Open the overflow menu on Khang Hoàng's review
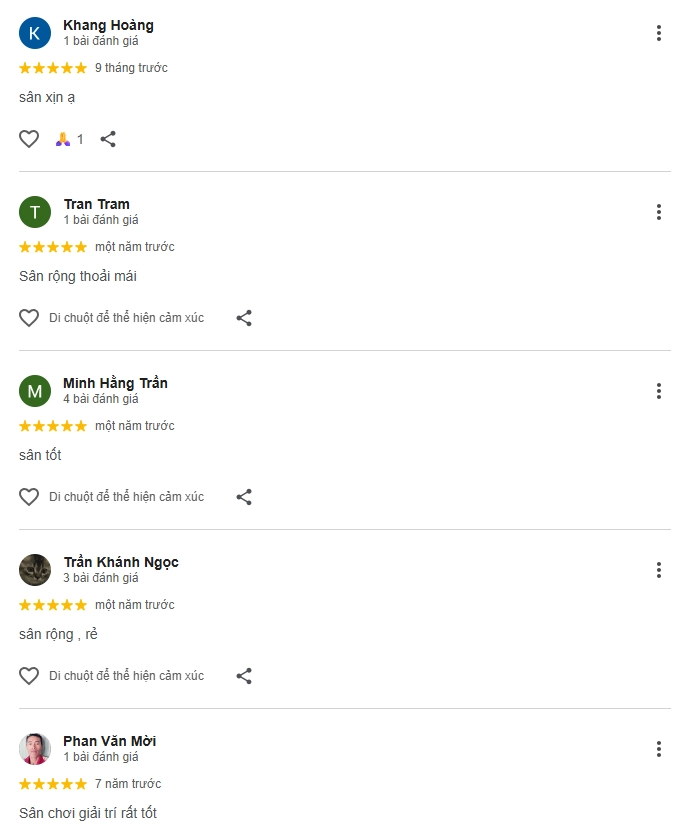This screenshot has width=680, height=834. (658, 33)
